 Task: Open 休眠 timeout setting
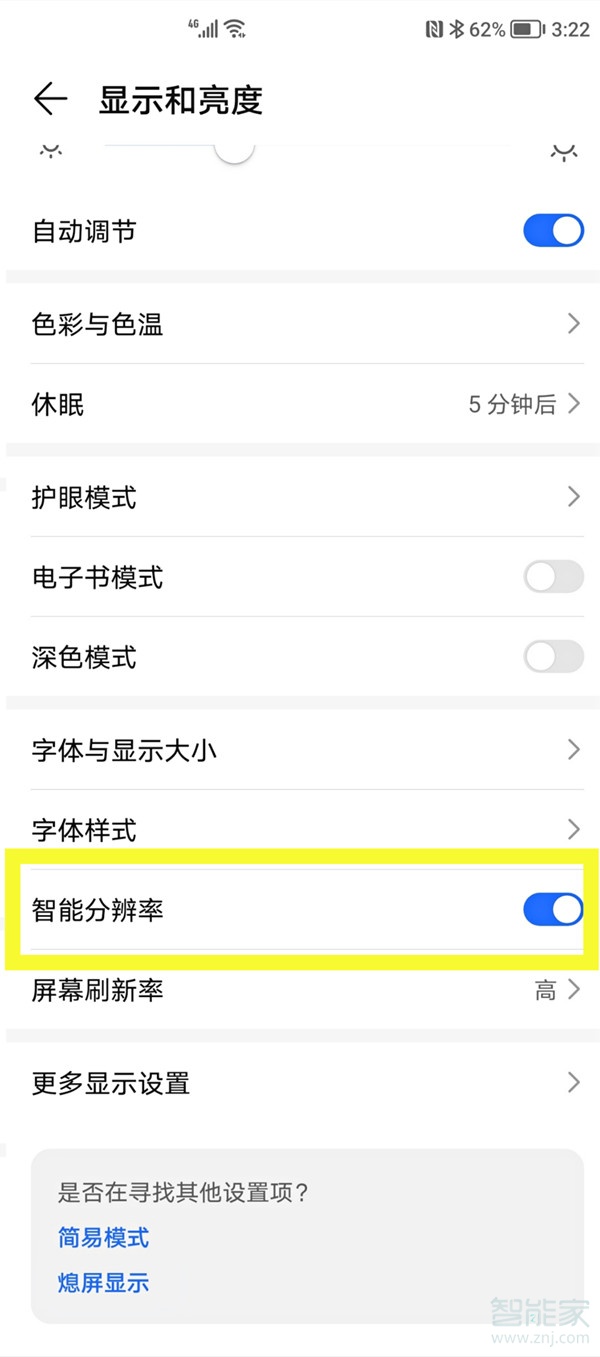tap(300, 405)
